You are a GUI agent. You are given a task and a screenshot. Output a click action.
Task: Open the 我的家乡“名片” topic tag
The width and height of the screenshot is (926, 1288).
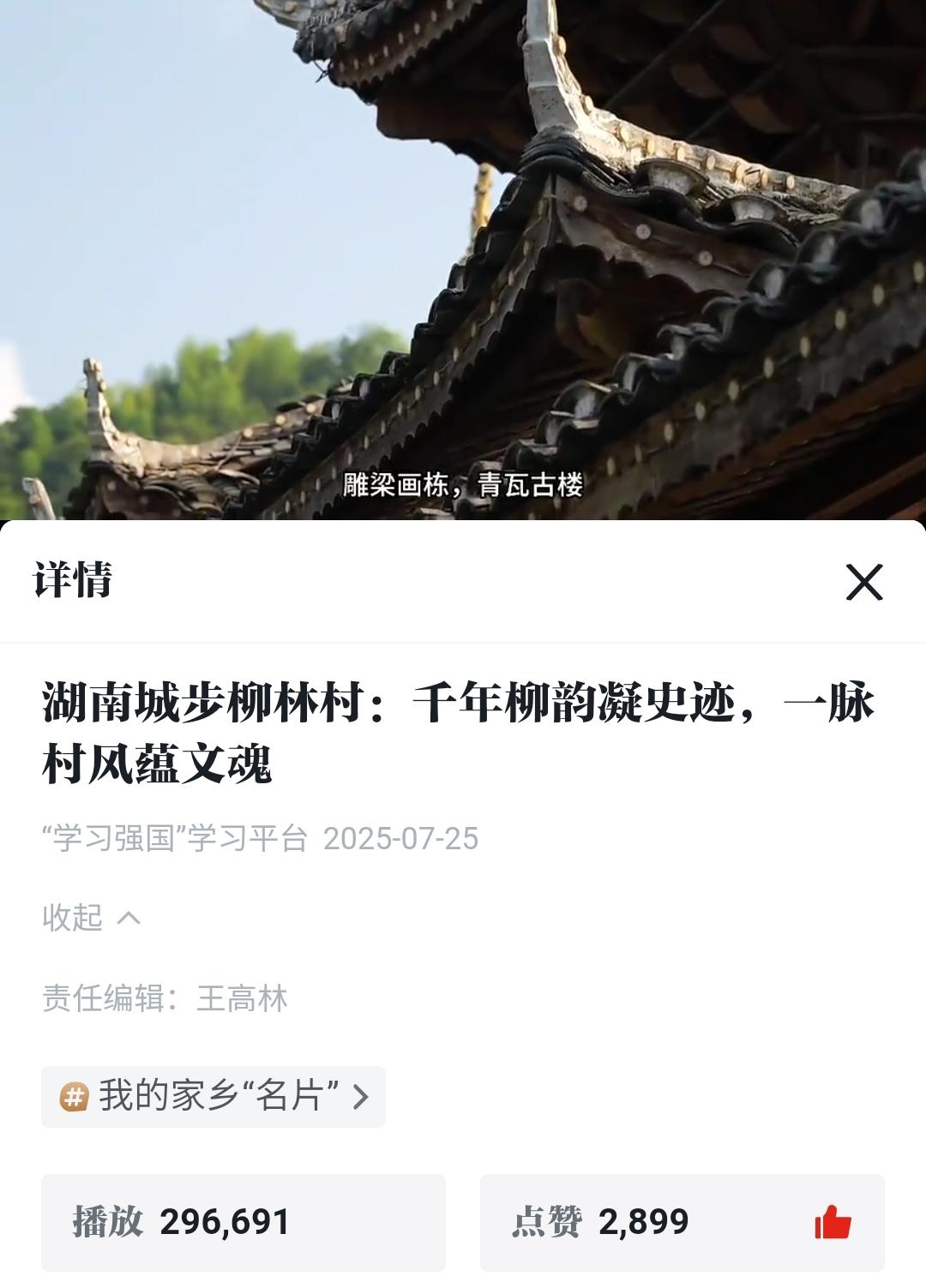pos(213,1096)
